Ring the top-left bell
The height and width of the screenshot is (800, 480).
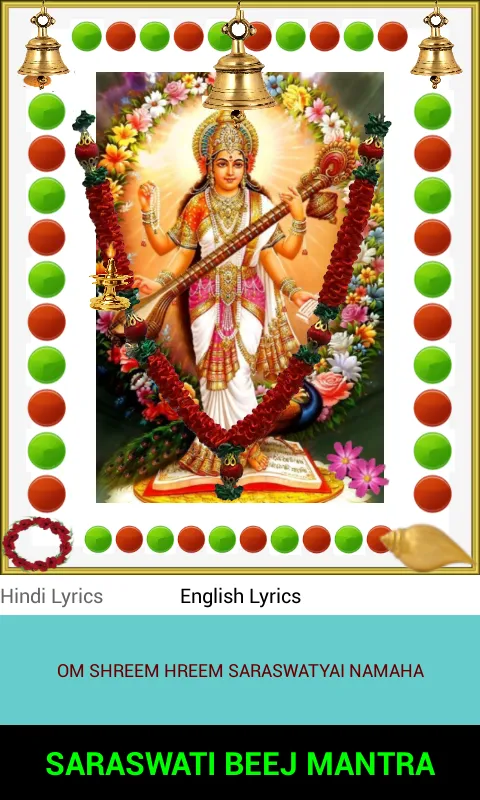click(43, 48)
